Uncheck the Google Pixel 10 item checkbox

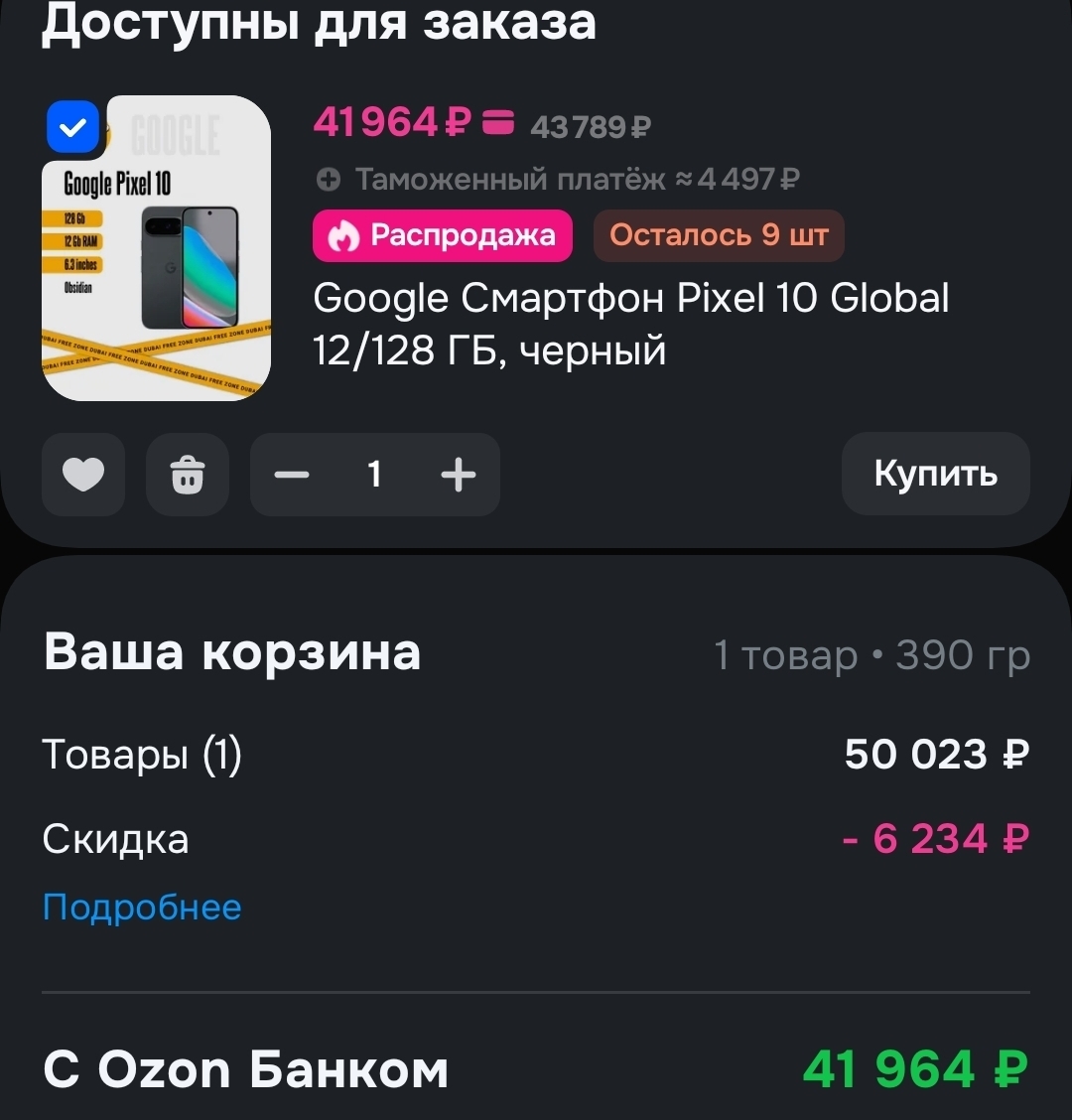coord(72,127)
